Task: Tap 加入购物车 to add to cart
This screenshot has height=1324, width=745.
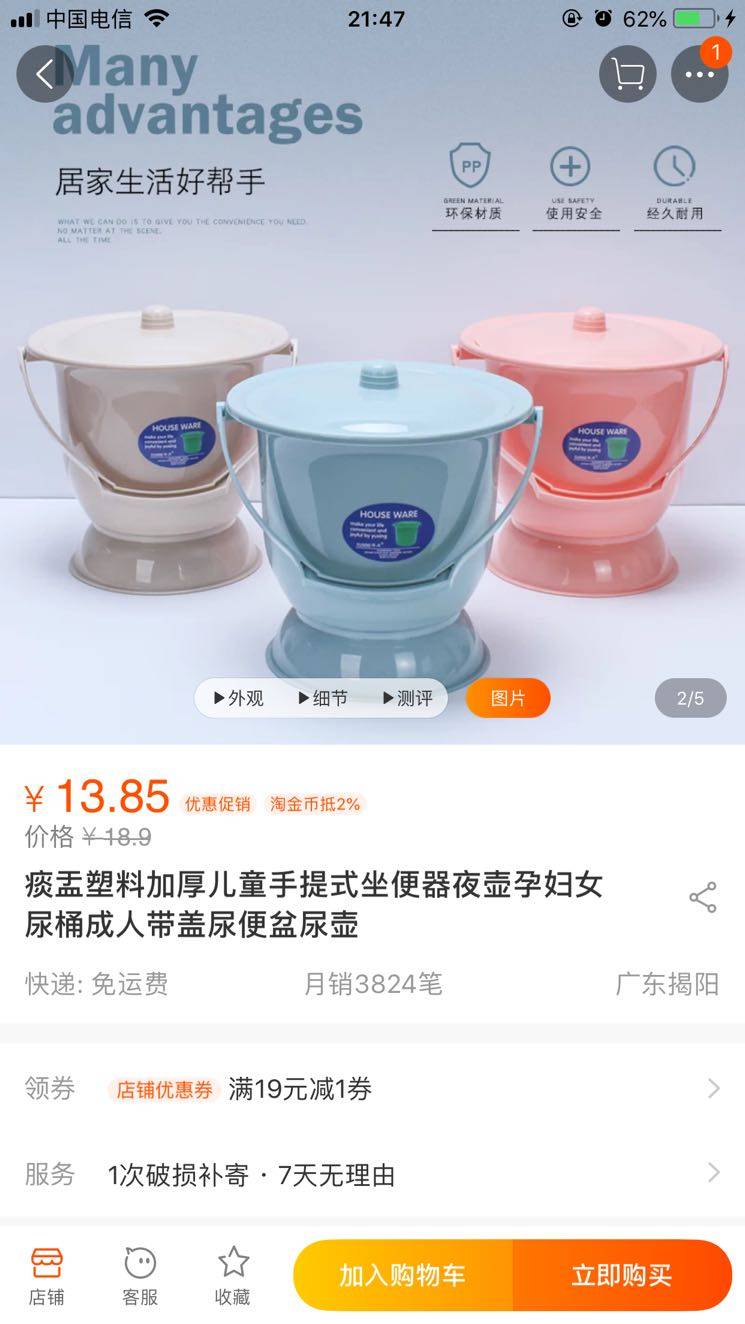Action: [x=402, y=1275]
